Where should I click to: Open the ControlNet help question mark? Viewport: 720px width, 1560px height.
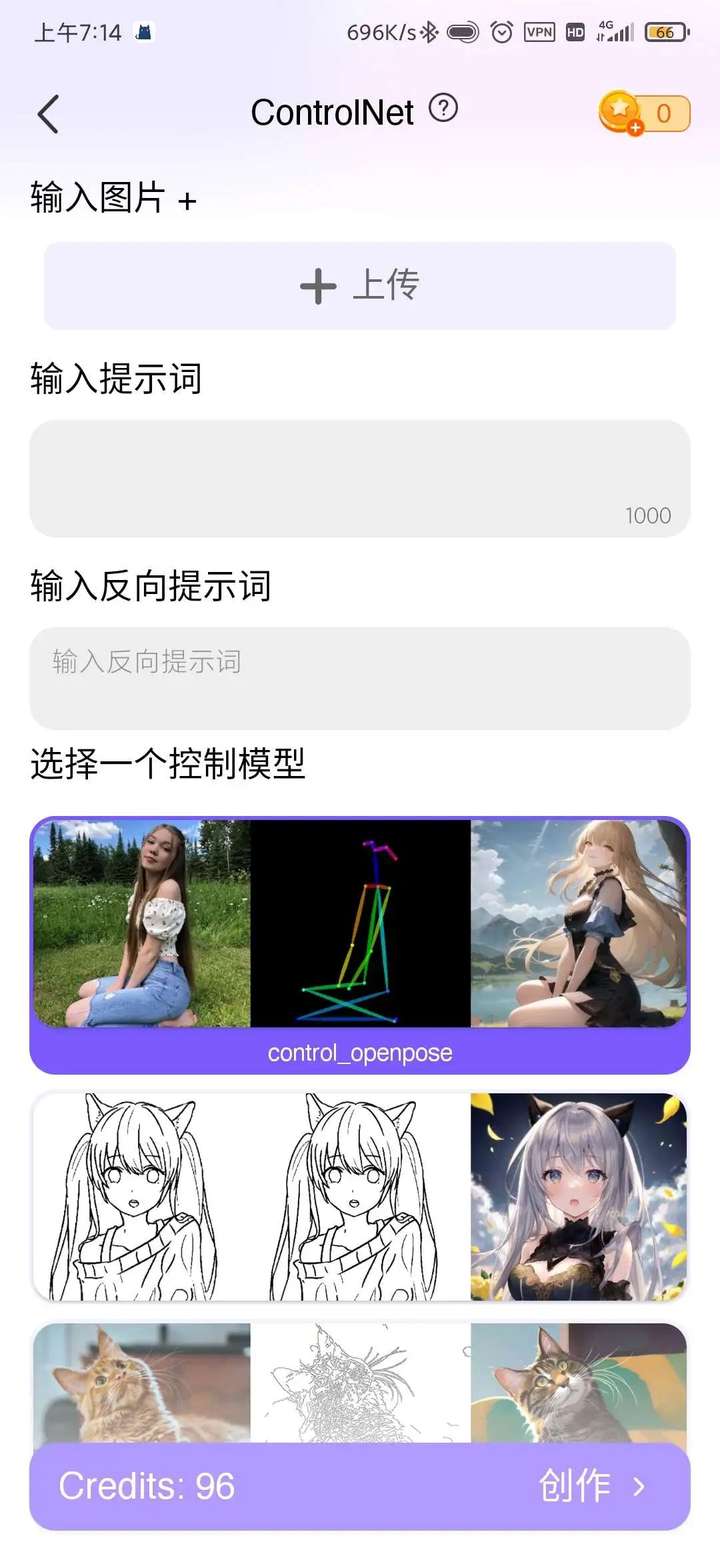(x=443, y=108)
